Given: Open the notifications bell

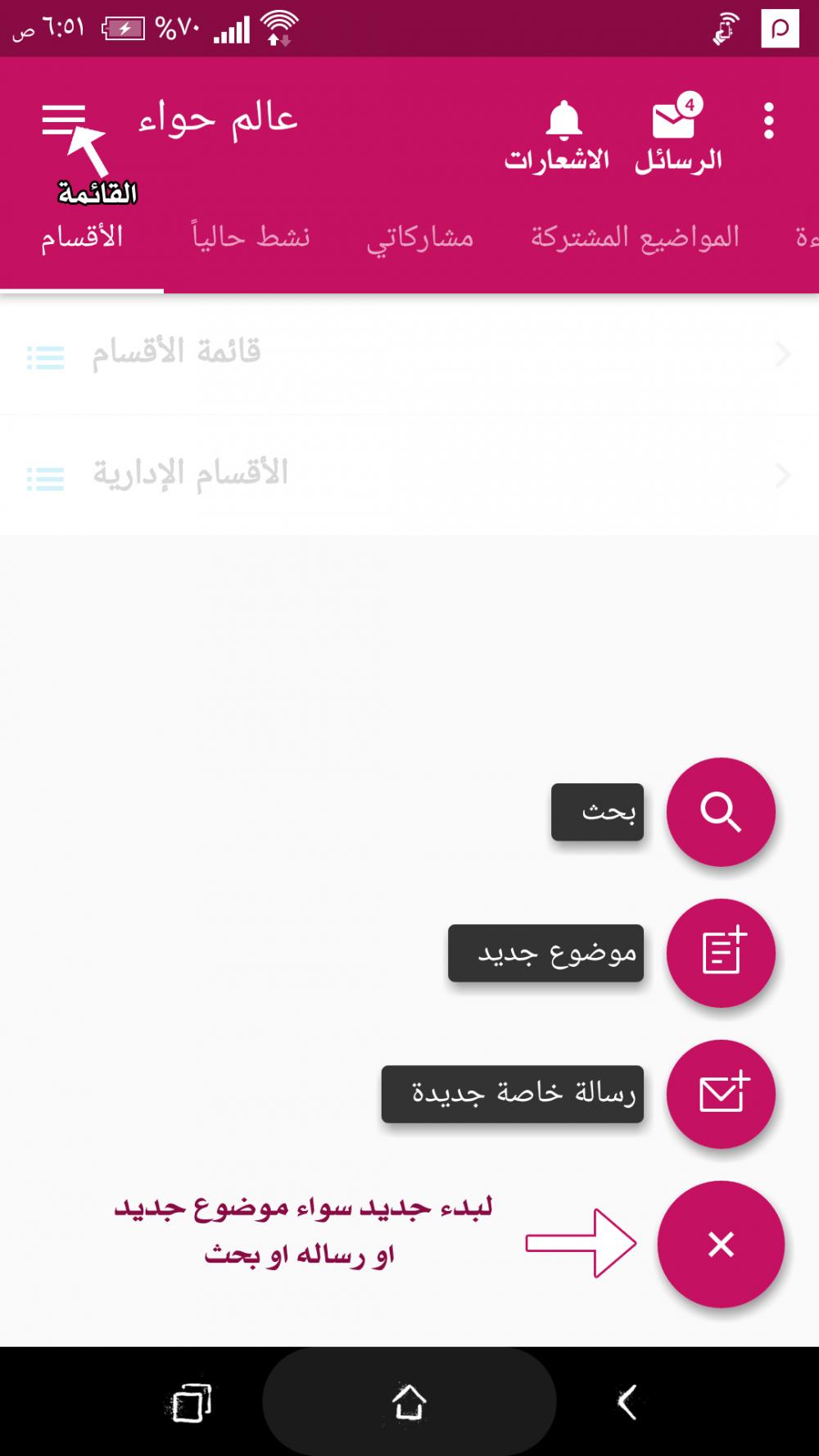Looking at the screenshot, I should [563, 121].
